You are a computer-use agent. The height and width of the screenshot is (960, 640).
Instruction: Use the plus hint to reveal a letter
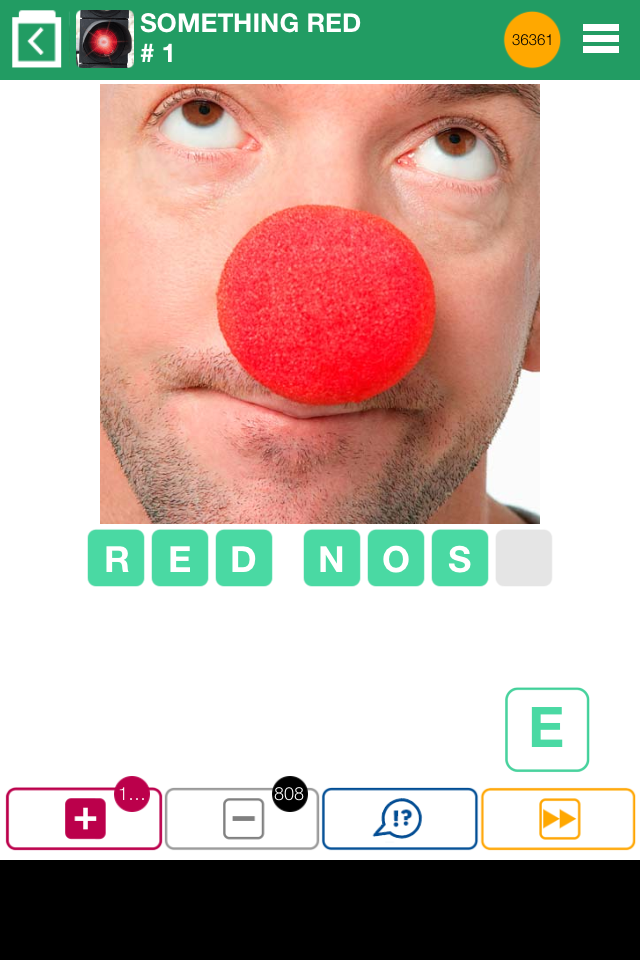(x=84, y=819)
